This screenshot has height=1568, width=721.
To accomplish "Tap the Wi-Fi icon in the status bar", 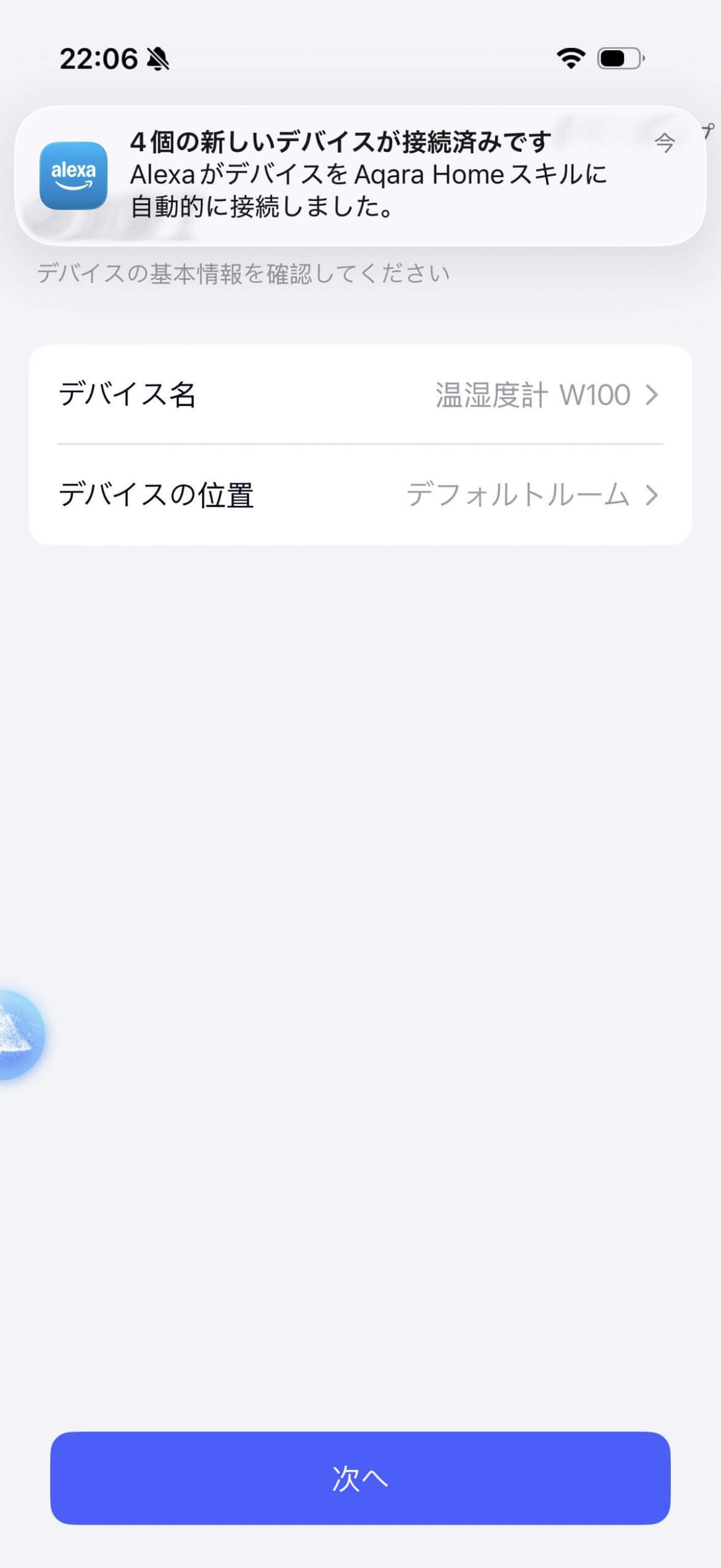I will (x=570, y=58).
